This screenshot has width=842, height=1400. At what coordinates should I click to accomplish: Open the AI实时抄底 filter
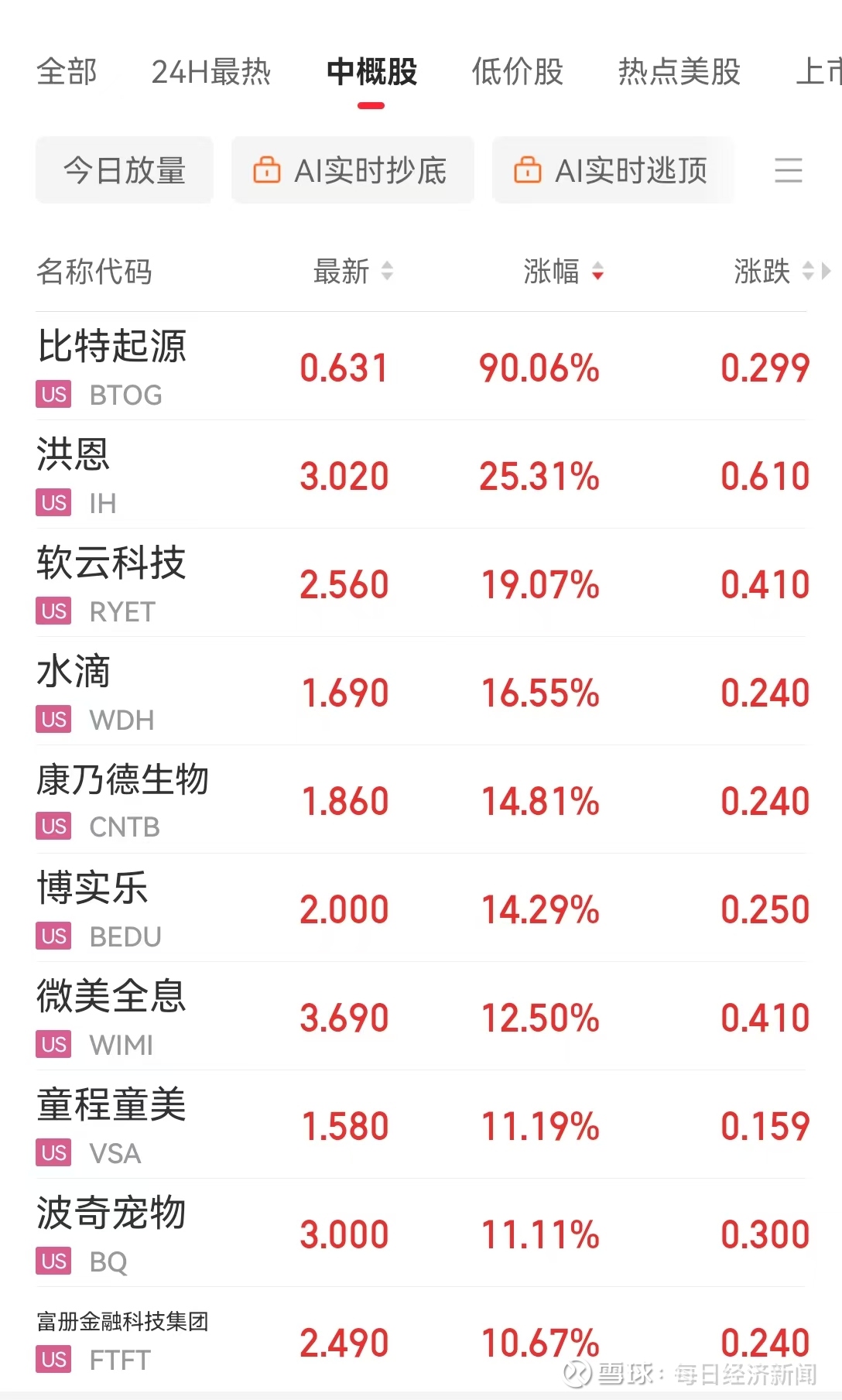pyautogui.click(x=352, y=170)
